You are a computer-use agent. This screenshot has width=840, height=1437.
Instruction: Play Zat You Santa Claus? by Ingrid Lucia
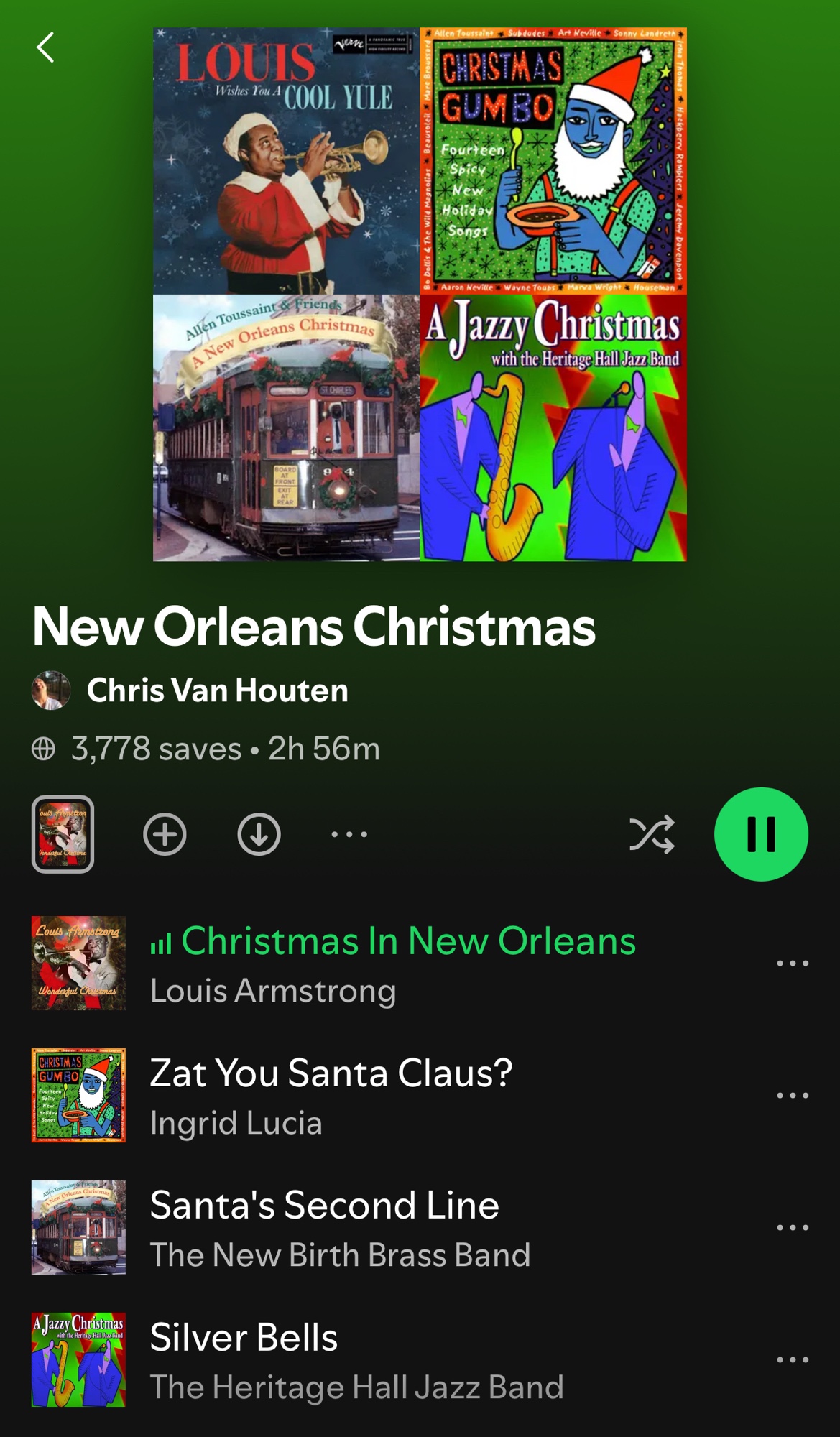[331, 1095]
